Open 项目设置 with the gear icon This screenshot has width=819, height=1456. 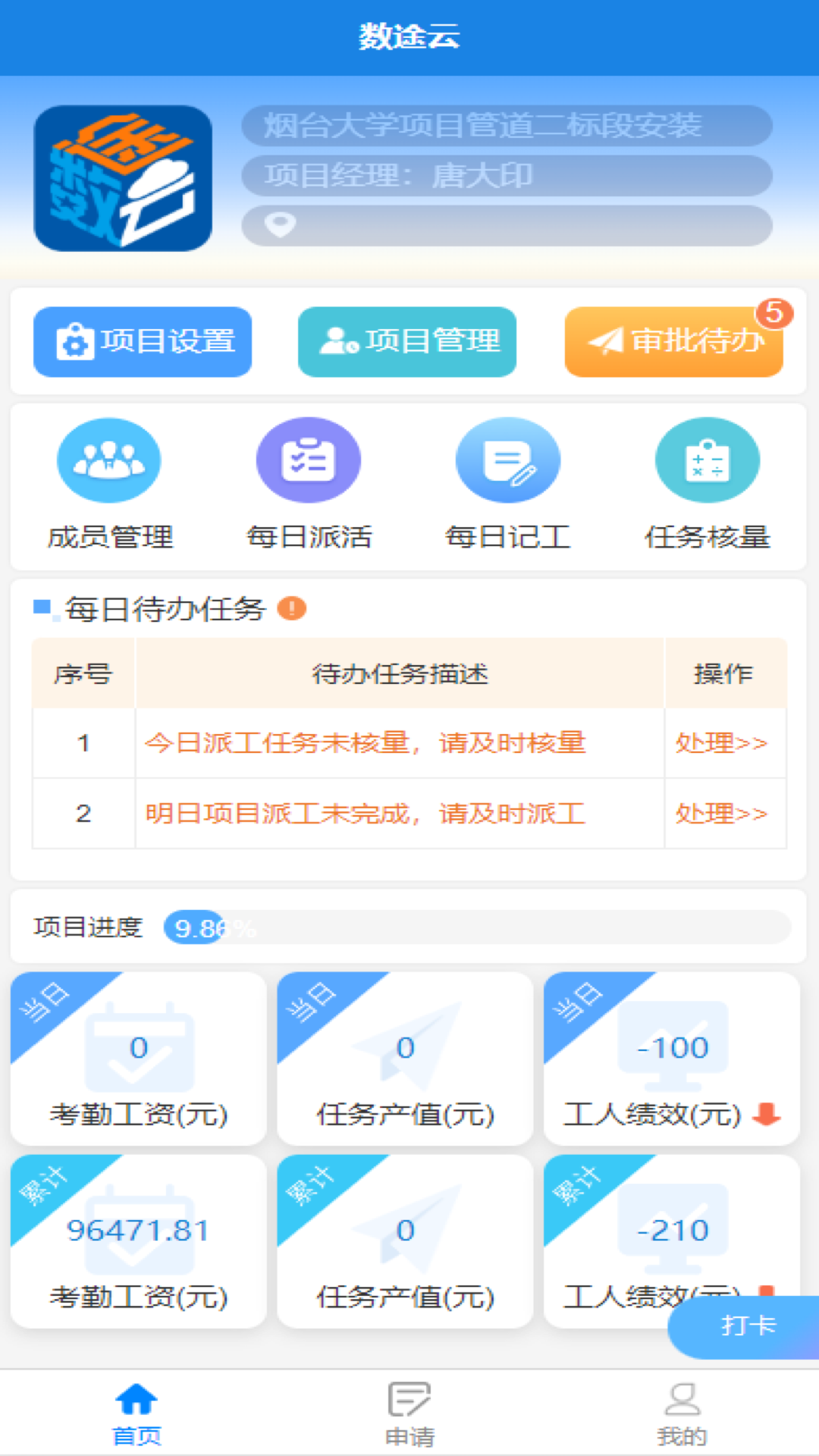(x=143, y=341)
